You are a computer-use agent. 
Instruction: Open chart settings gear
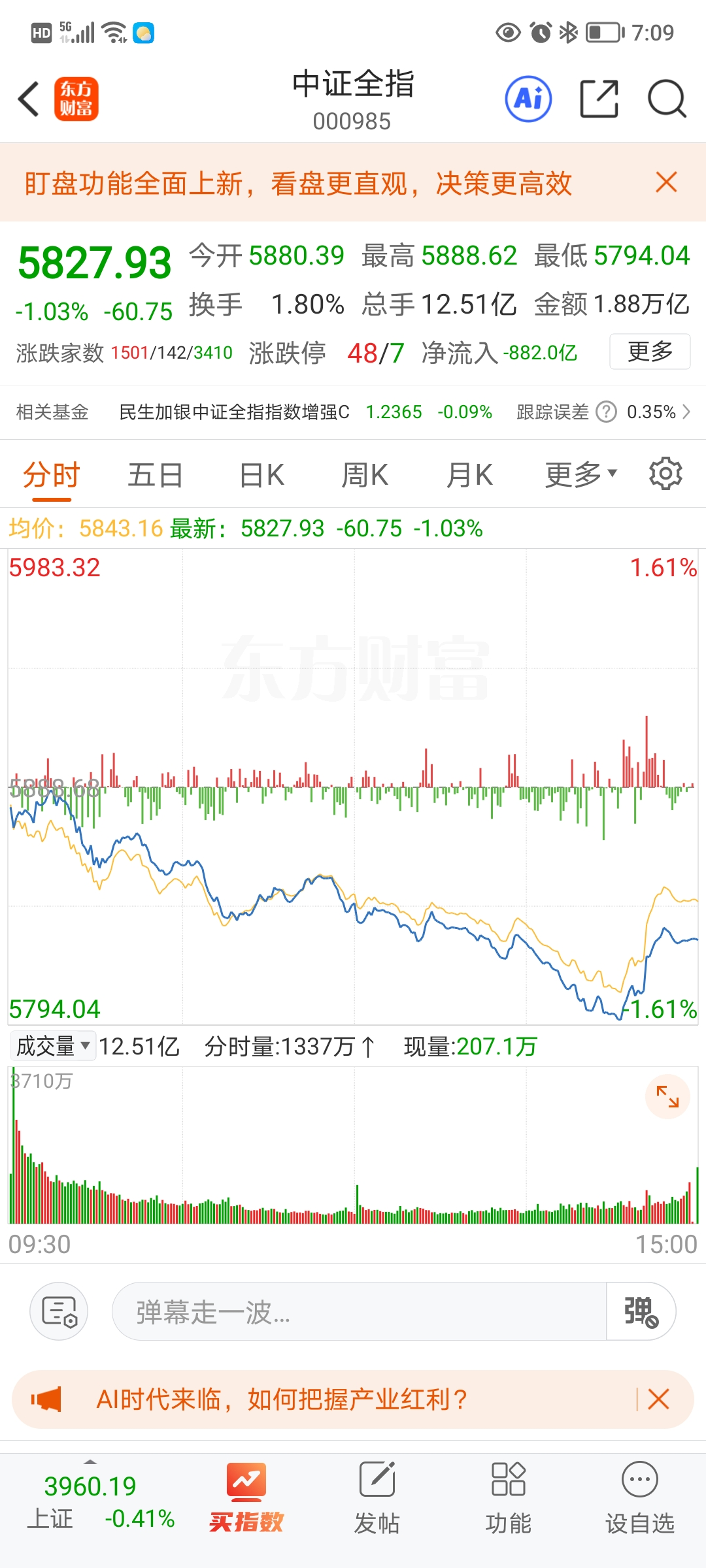665,474
